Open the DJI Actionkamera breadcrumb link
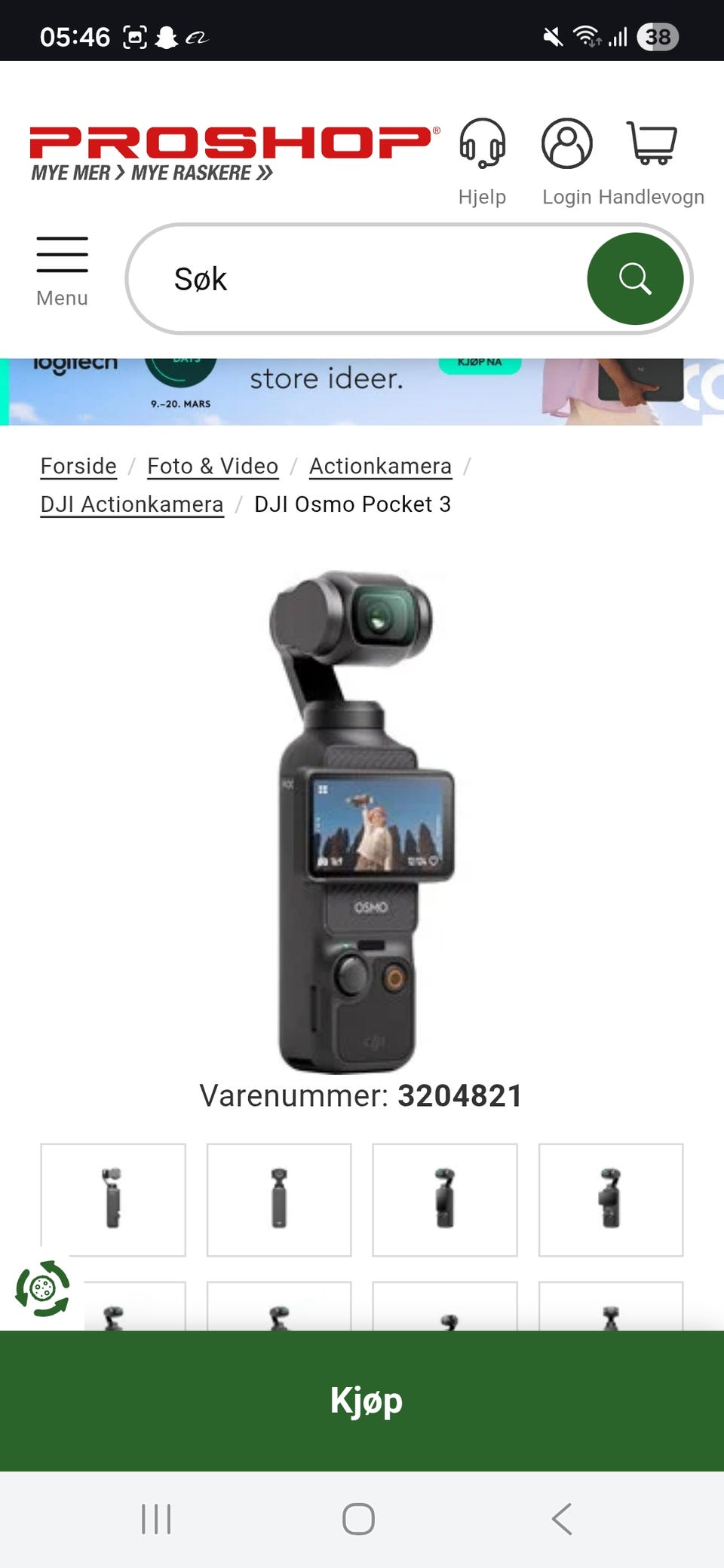724x1568 pixels. pos(131,504)
